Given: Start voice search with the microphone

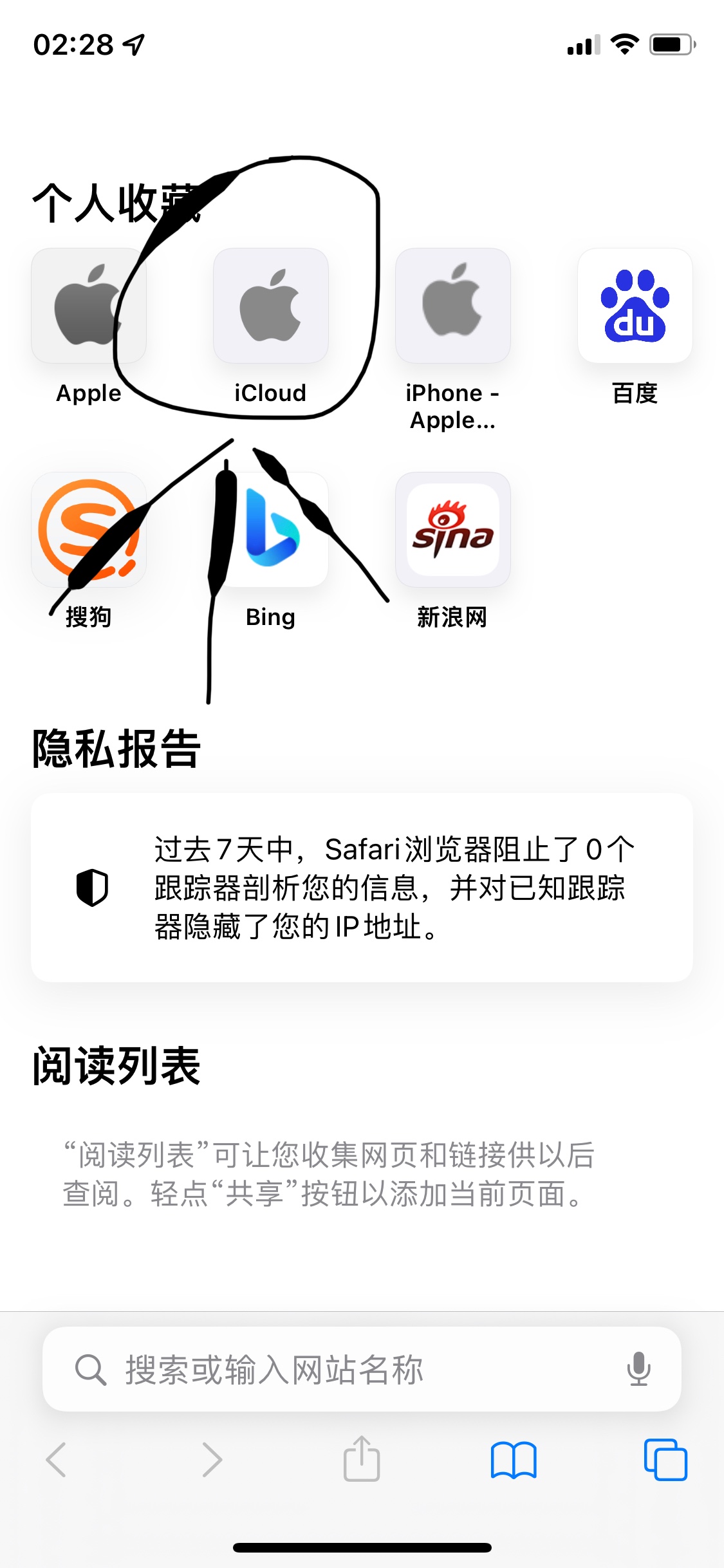Looking at the screenshot, I should point(638,1369).
